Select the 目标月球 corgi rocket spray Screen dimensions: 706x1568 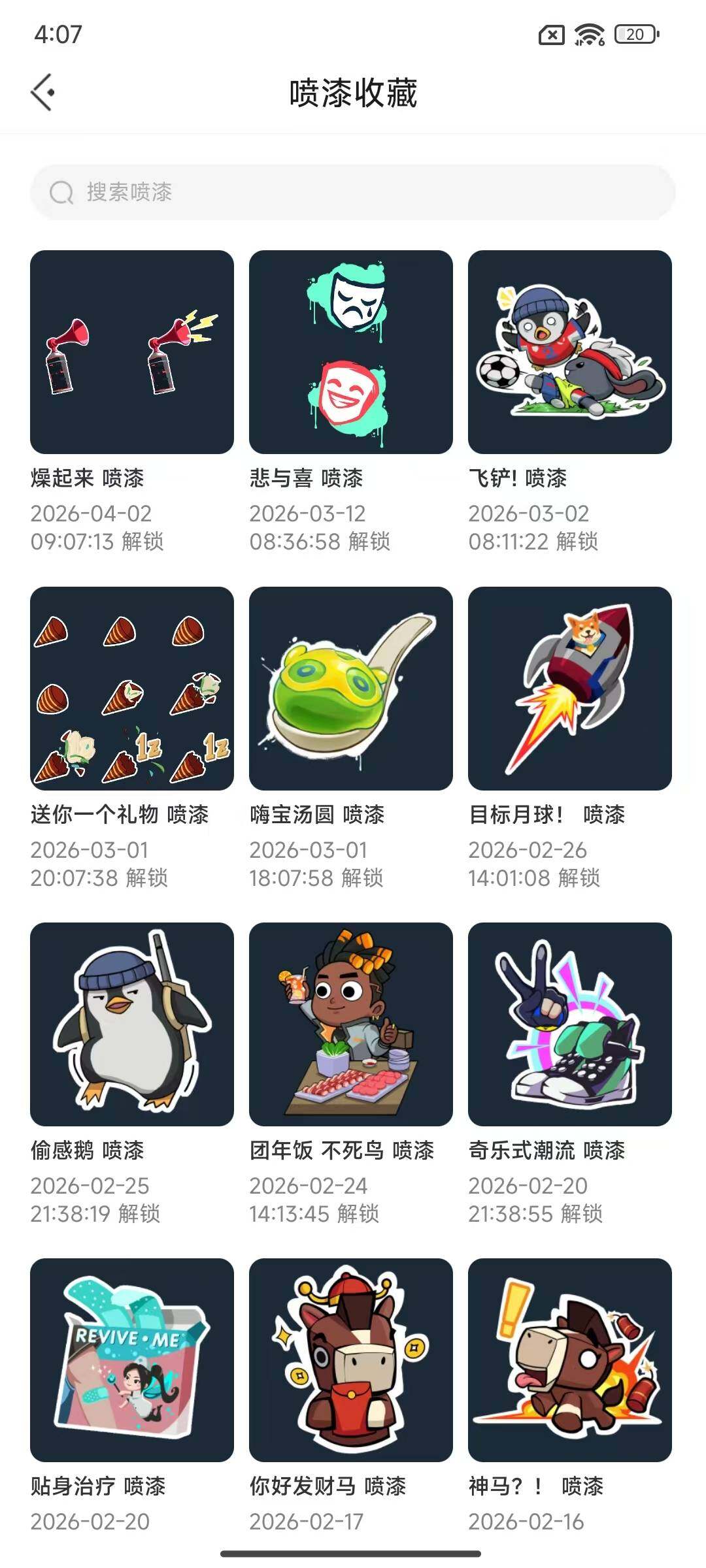[x=571, y=690]
